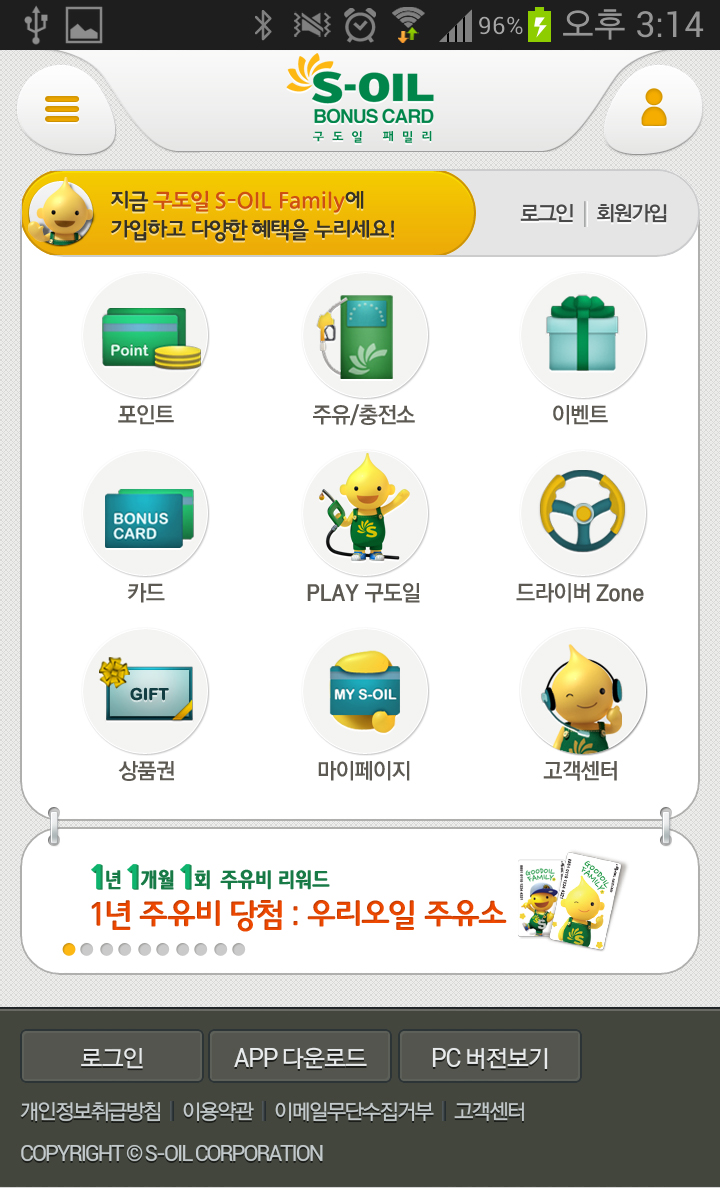Open PLAY 구도일
The width and height of the screenshot is (720, 1188).
(365, 516)
